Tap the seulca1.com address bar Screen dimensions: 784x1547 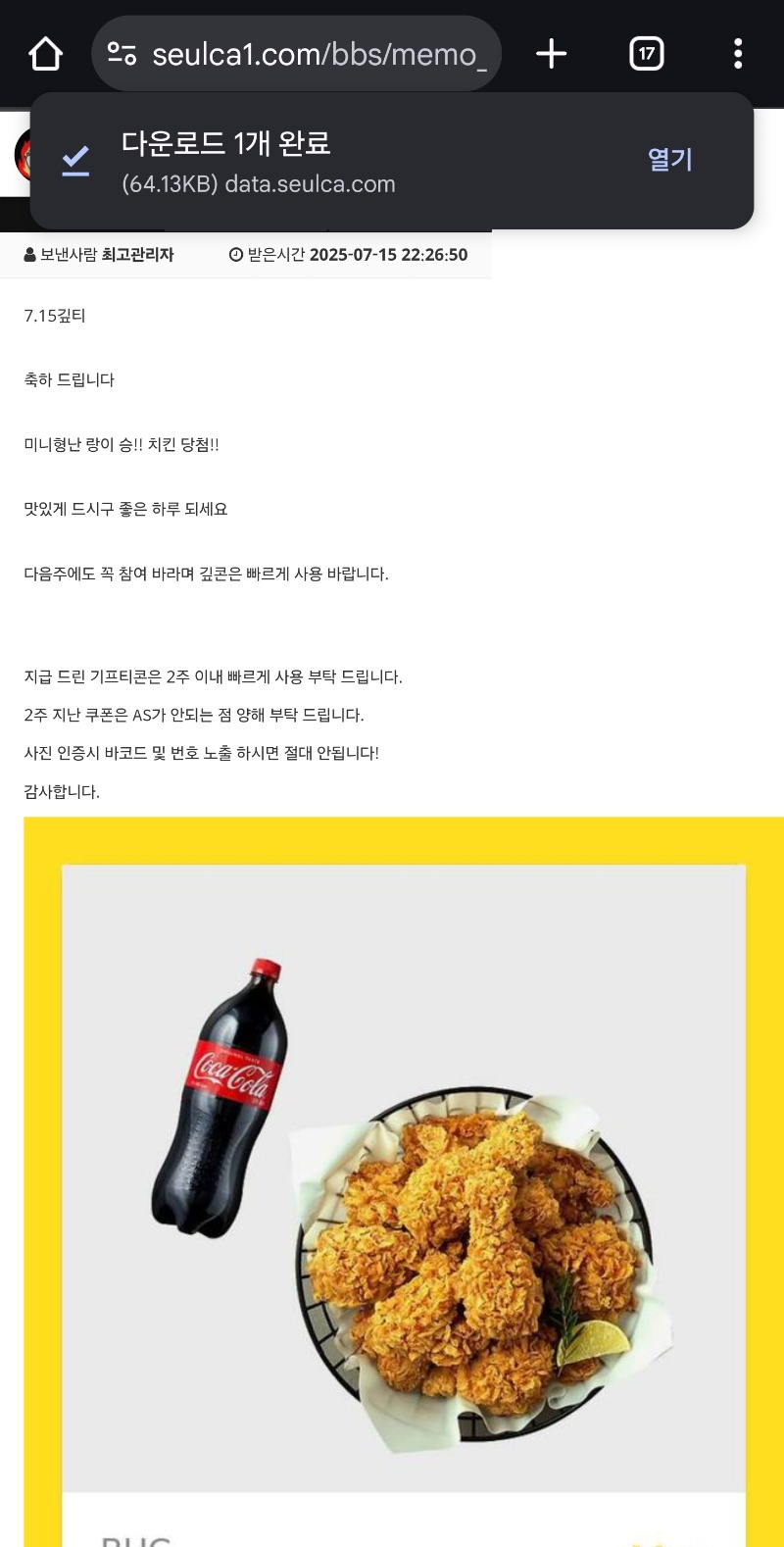296,54
